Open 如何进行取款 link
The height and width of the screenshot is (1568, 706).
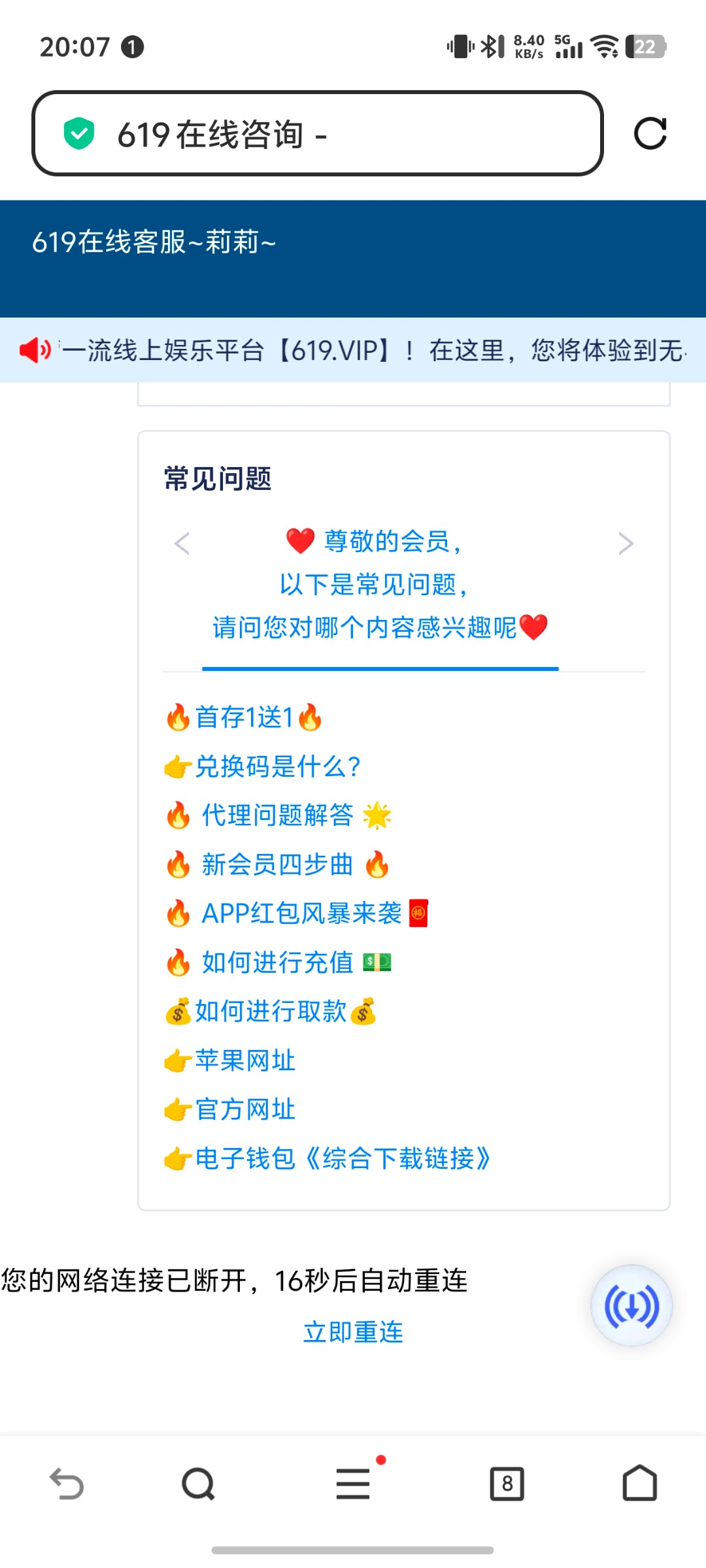pyautogui.click(x=271, y=1011)
